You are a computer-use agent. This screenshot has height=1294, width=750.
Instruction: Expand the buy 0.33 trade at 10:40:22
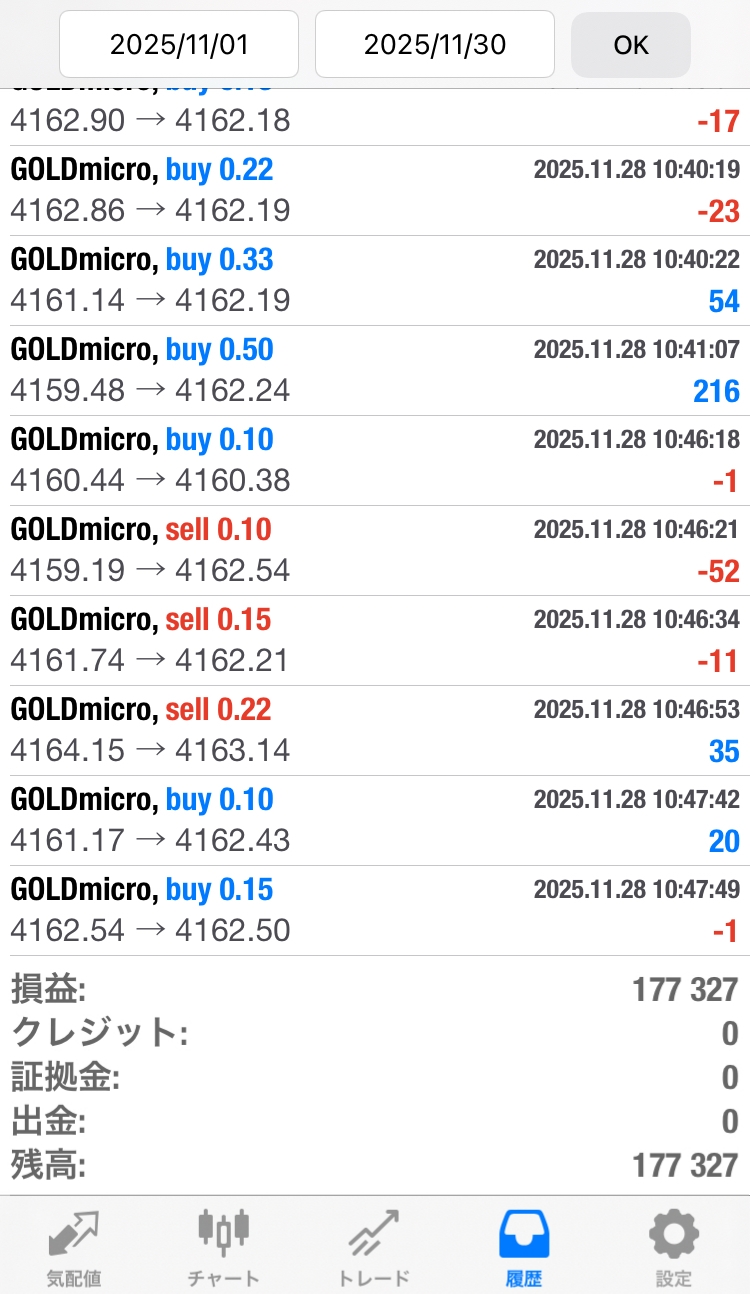click(375, 280)
